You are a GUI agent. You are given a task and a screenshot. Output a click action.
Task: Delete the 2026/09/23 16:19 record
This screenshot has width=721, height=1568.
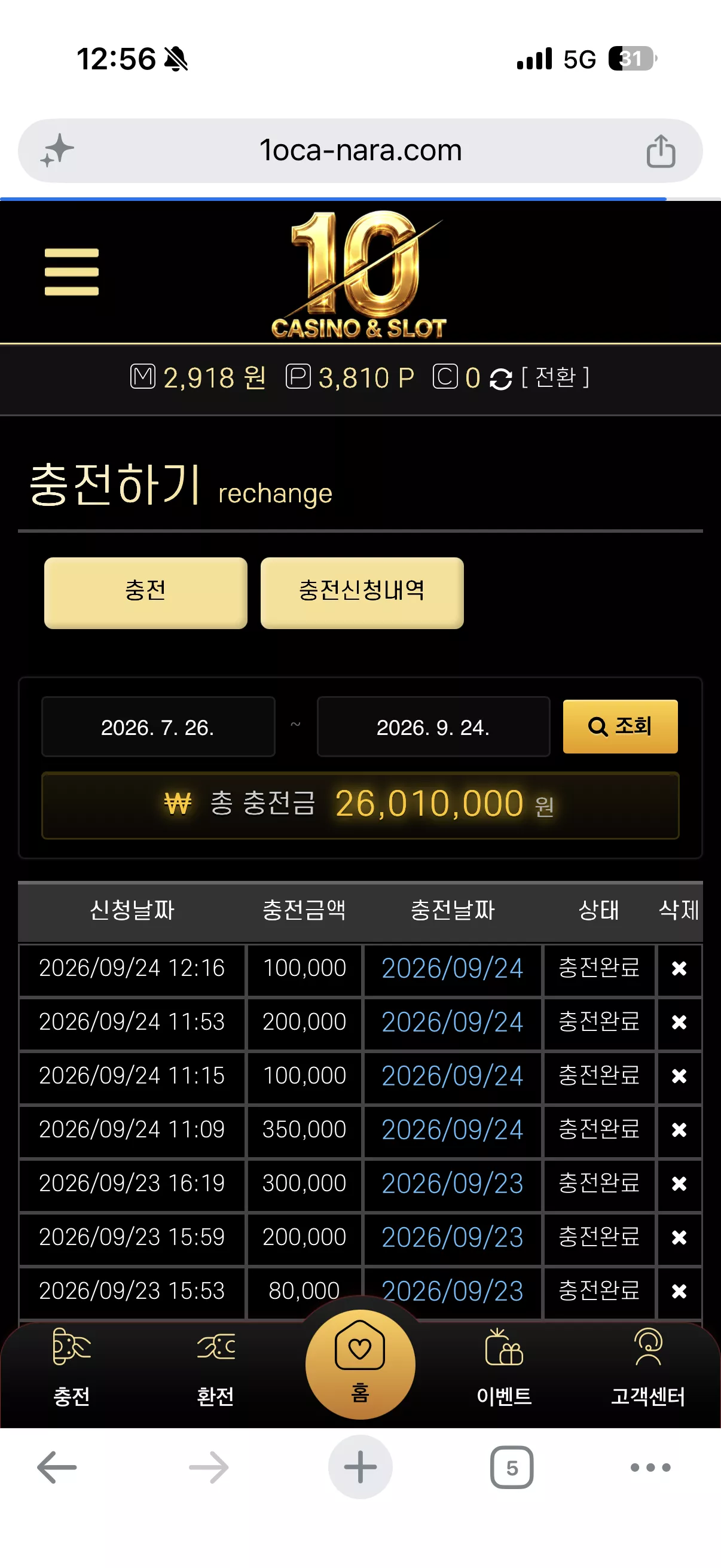point(679,1183)
